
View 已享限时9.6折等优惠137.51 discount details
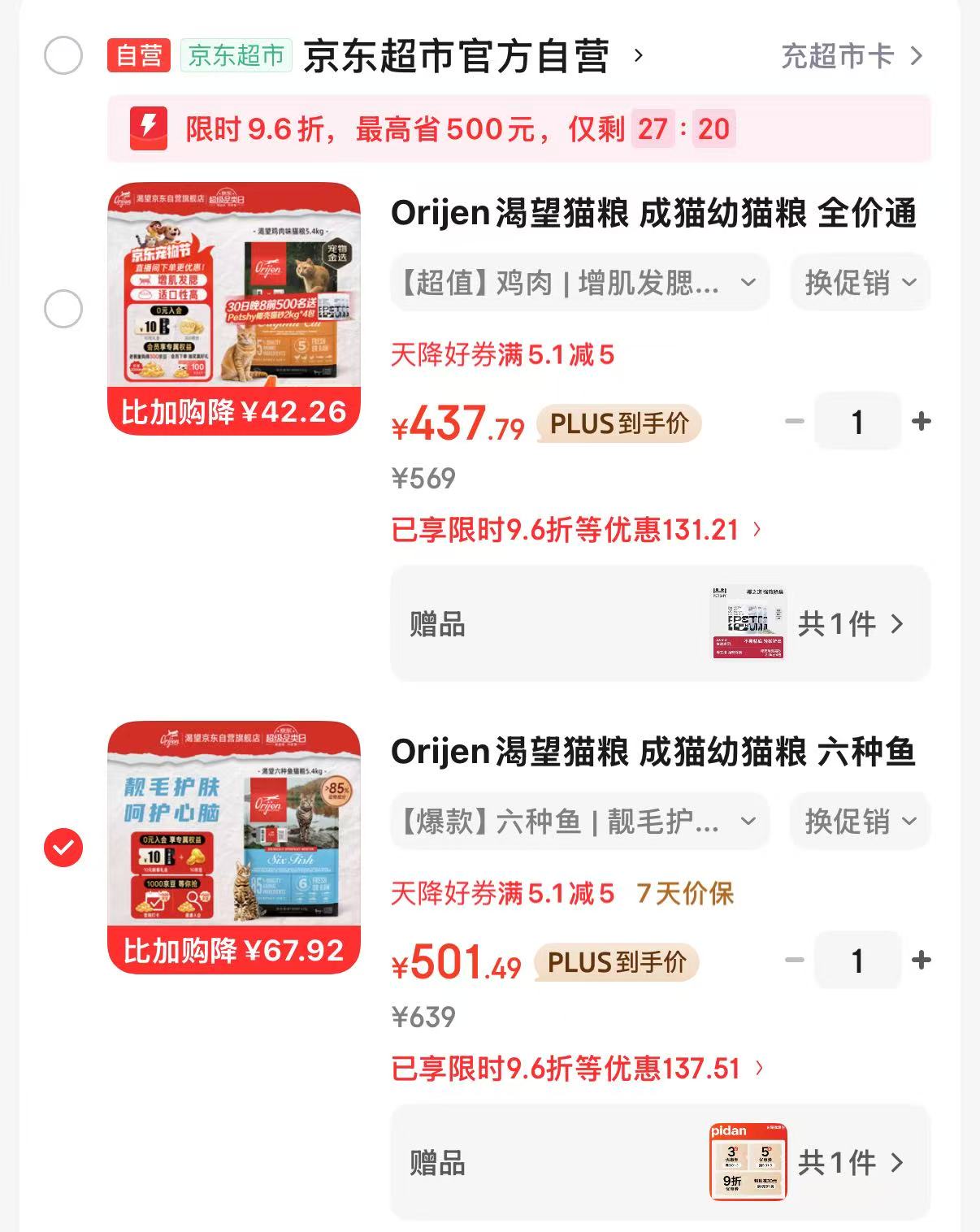576,1069
